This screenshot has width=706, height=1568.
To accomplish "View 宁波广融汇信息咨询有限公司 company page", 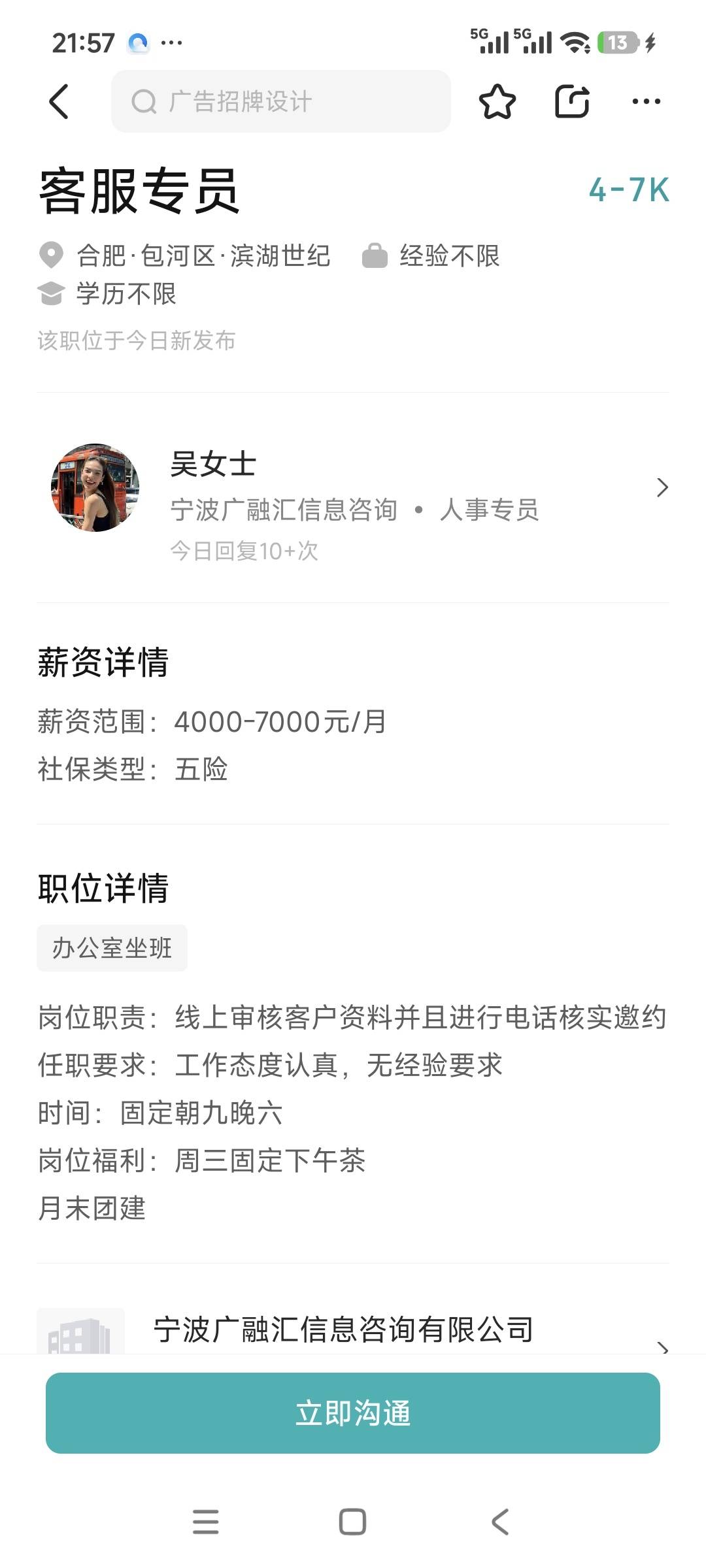I will point(344,1330).
